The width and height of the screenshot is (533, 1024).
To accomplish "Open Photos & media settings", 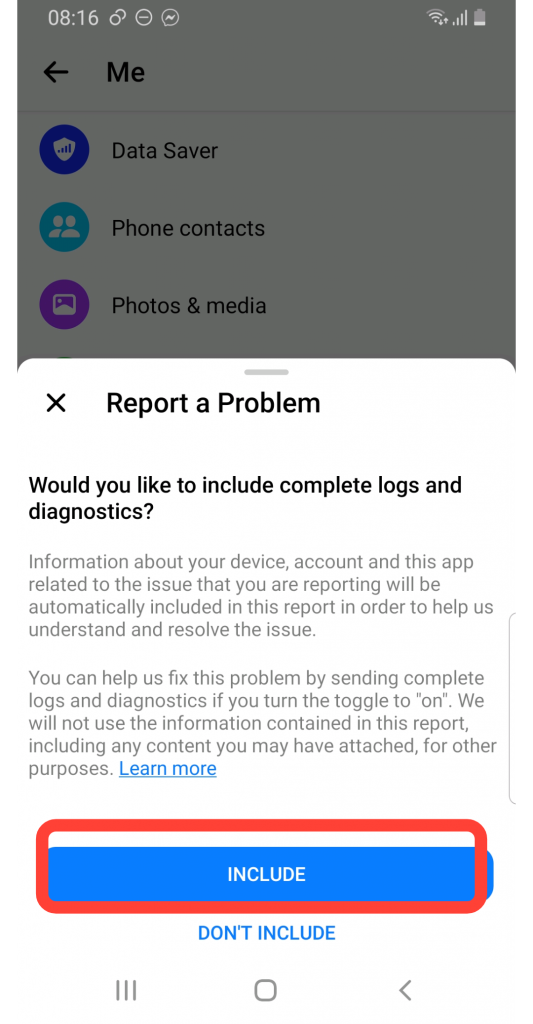I will coord(266,304).
